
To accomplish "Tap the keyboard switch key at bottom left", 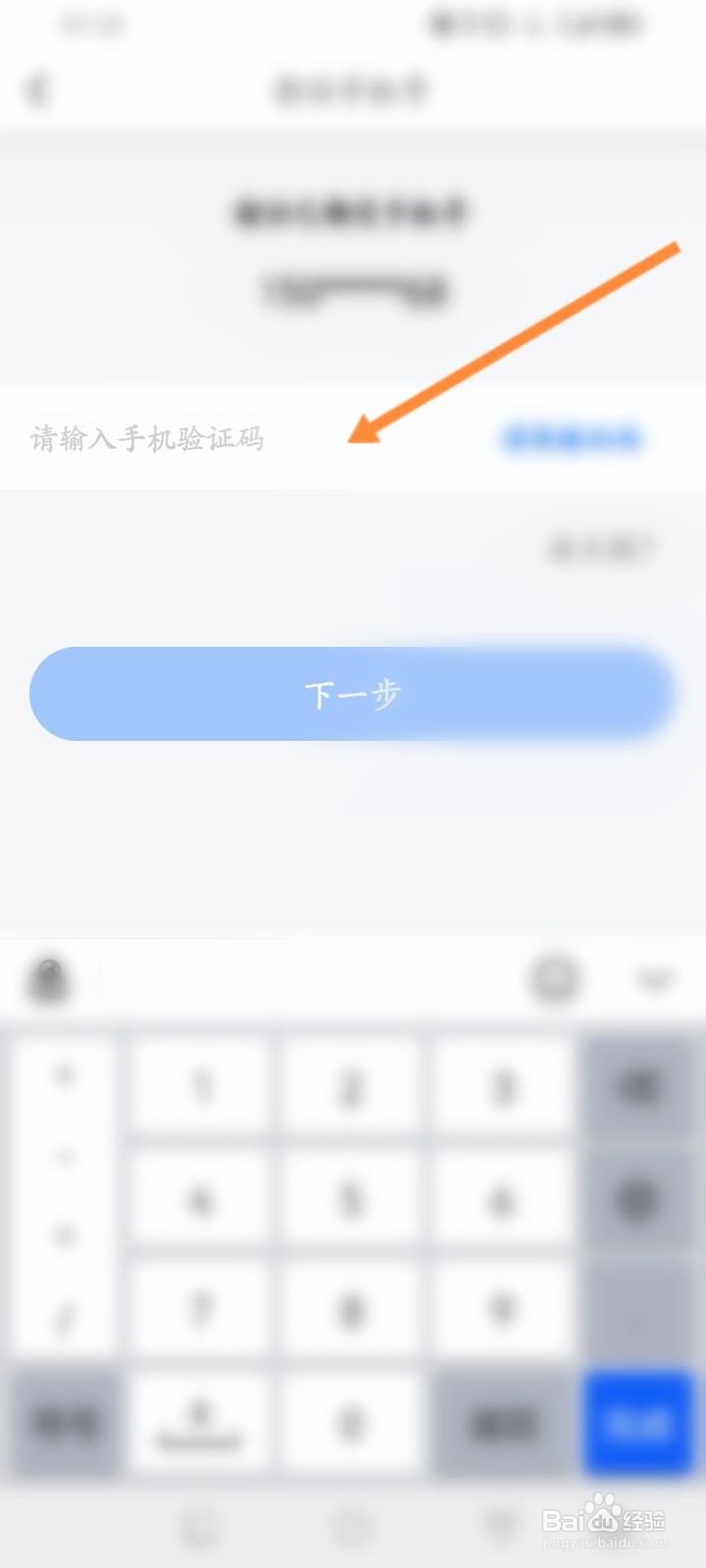I will [64, 1423].
